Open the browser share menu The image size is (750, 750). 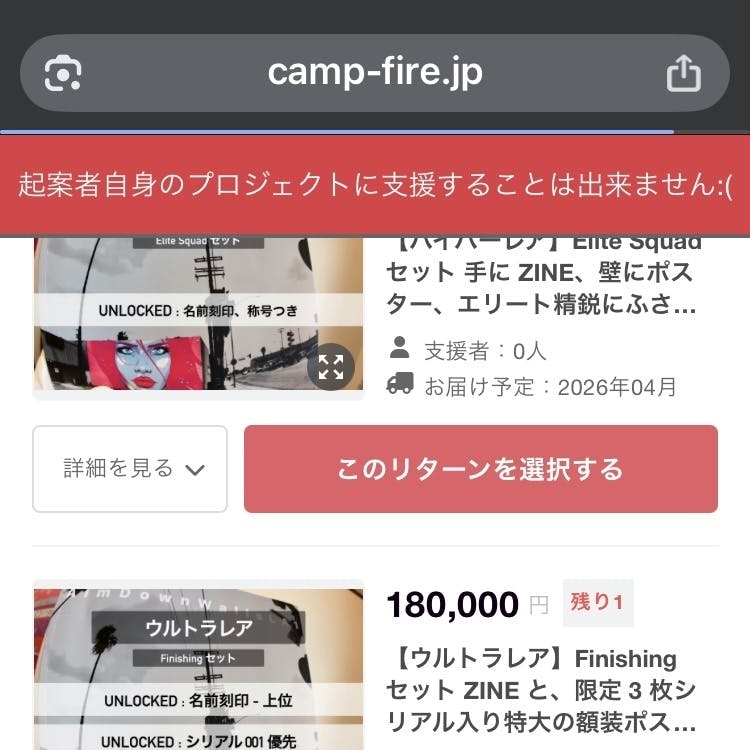tap(683, 72)
